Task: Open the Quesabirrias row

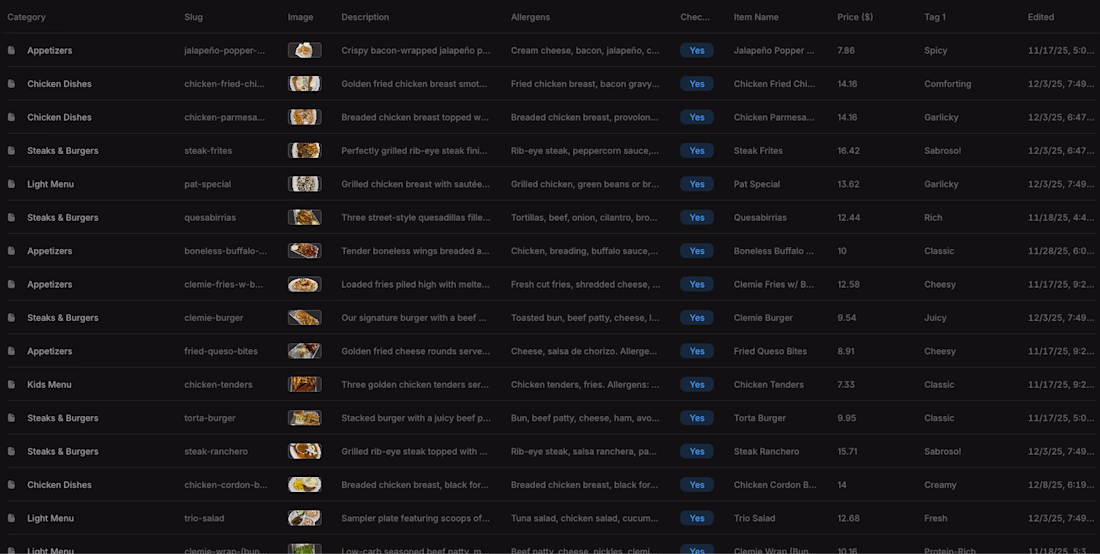Action: click(x=760, y=217)
